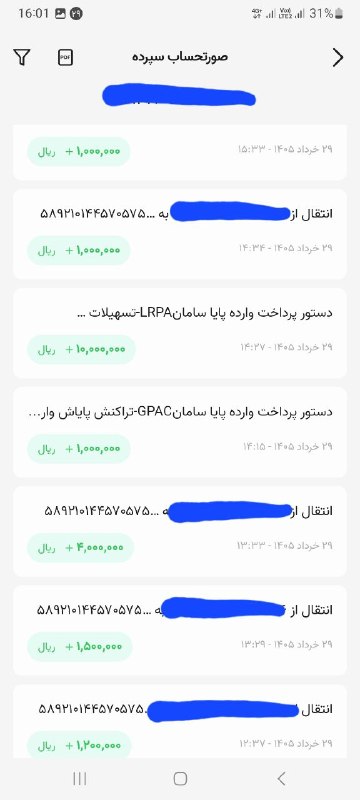Open the 1,000,000 rial entry at 15:33

point(180,153)
